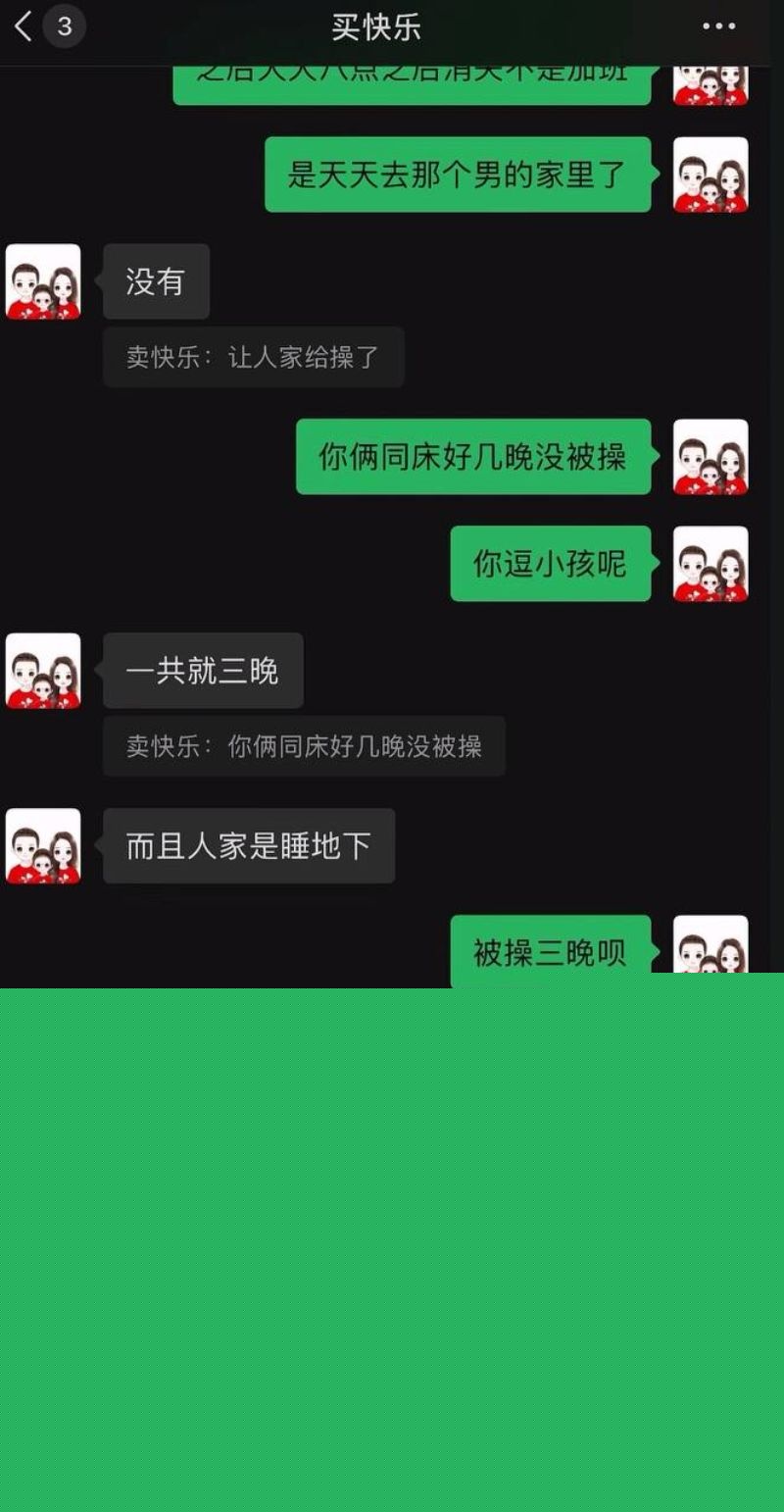
Task: Select the message '你俩同床好几晚没被操'
Action: pos(474,458)
